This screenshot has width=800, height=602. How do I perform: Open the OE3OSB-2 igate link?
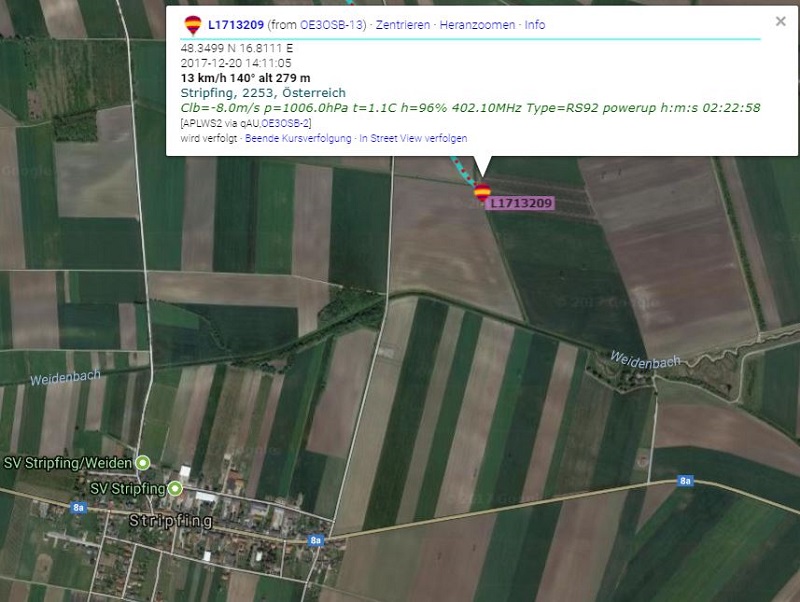pyautogui.click(x=286, y=122)
